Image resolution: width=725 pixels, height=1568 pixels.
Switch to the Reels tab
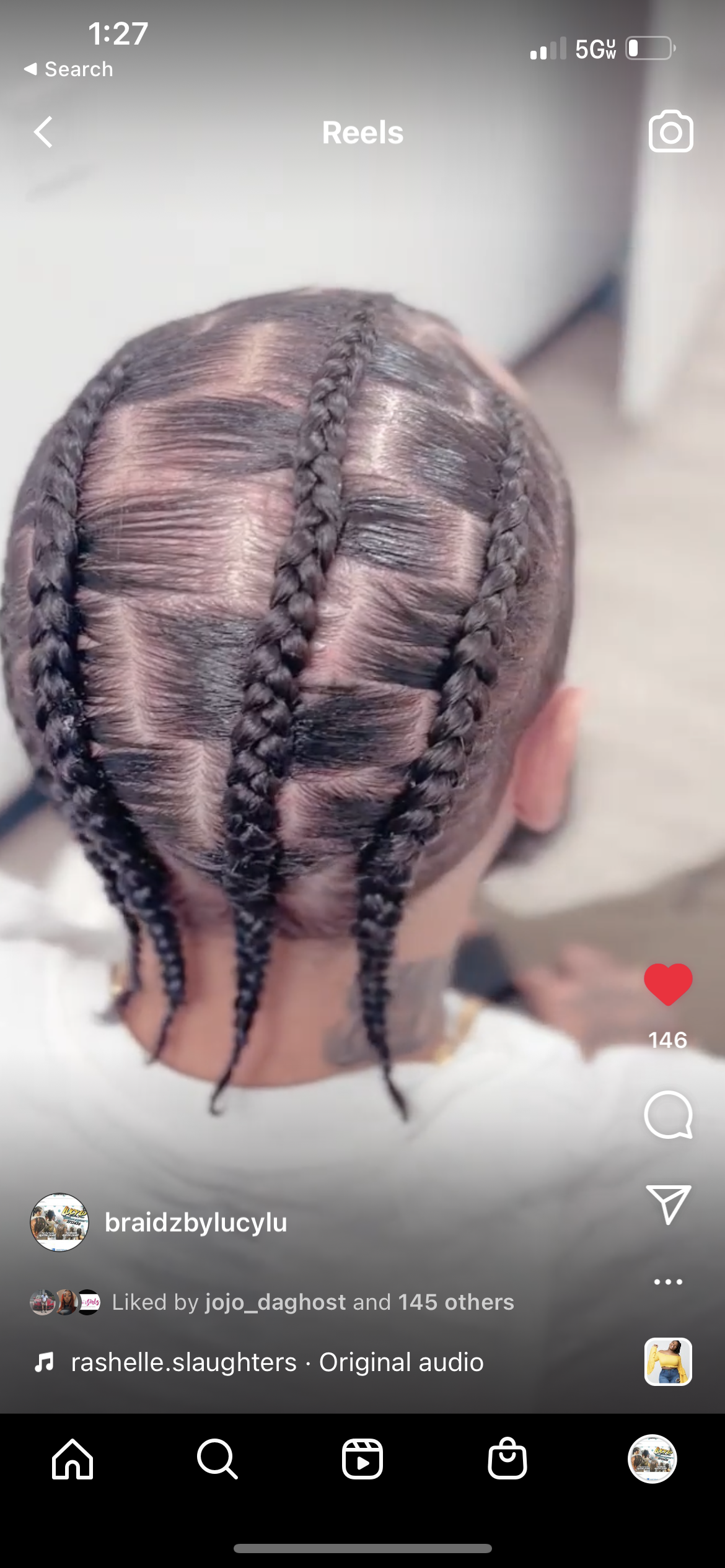tap(362, 1459)
